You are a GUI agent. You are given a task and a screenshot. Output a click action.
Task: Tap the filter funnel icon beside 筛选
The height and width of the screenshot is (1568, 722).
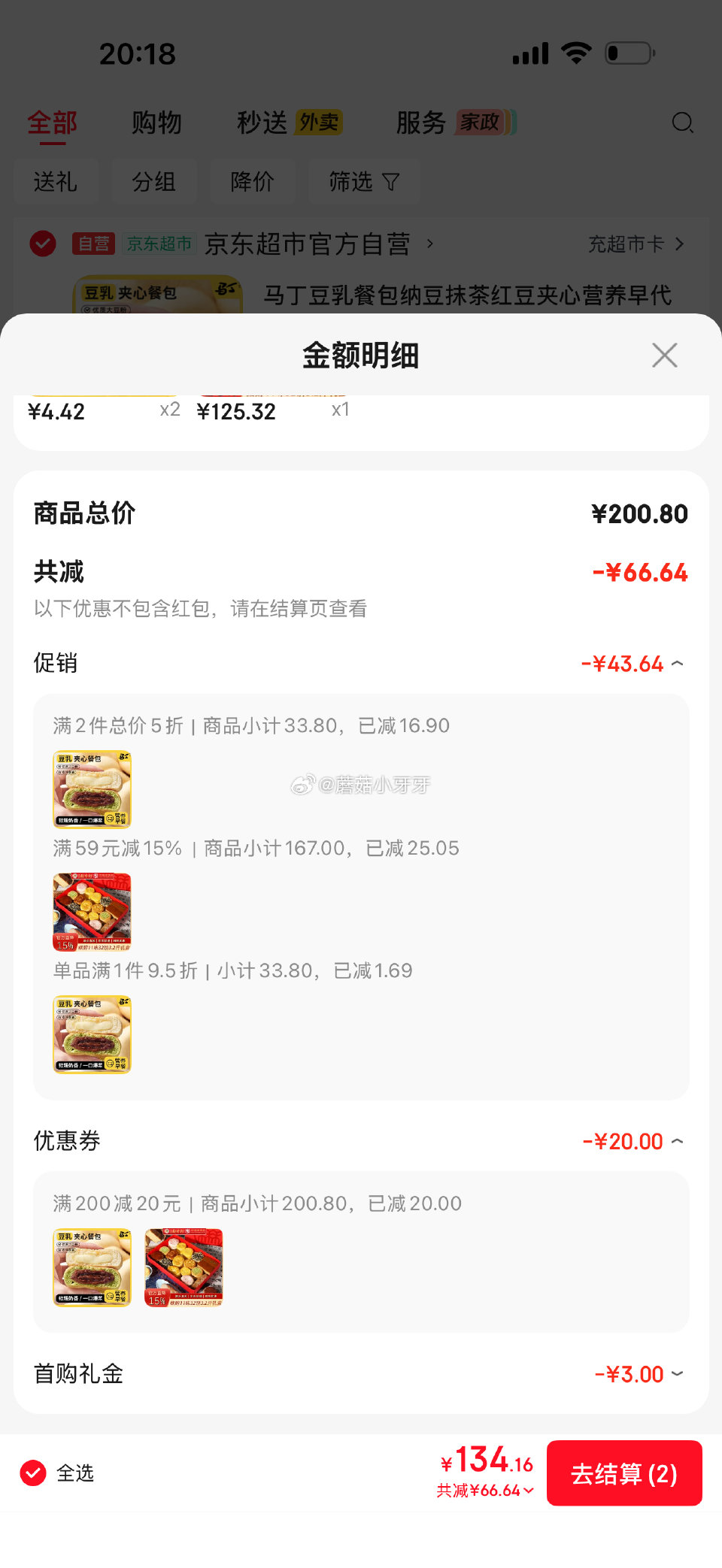(390, 181)
